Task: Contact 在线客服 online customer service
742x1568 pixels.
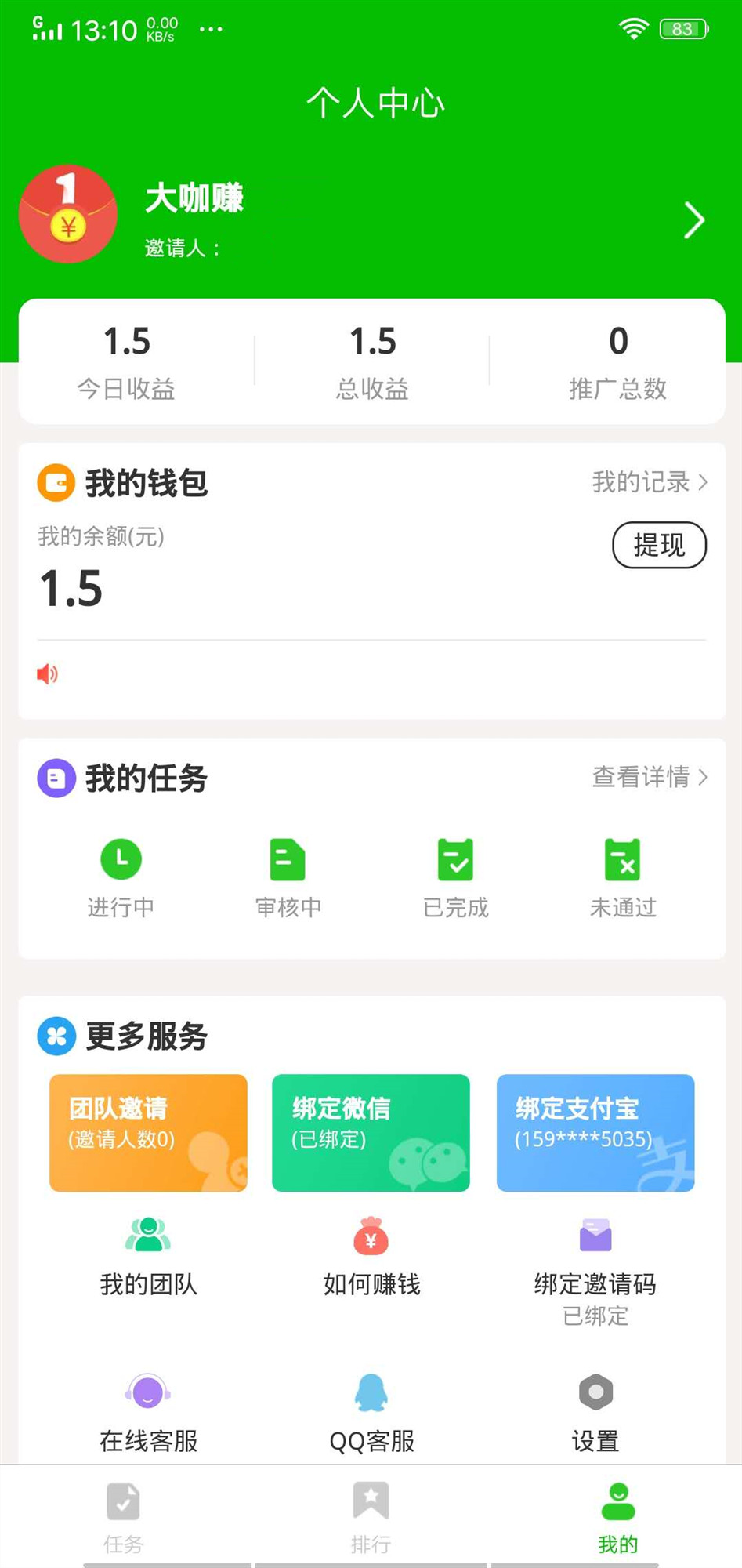Action: 147,1394
